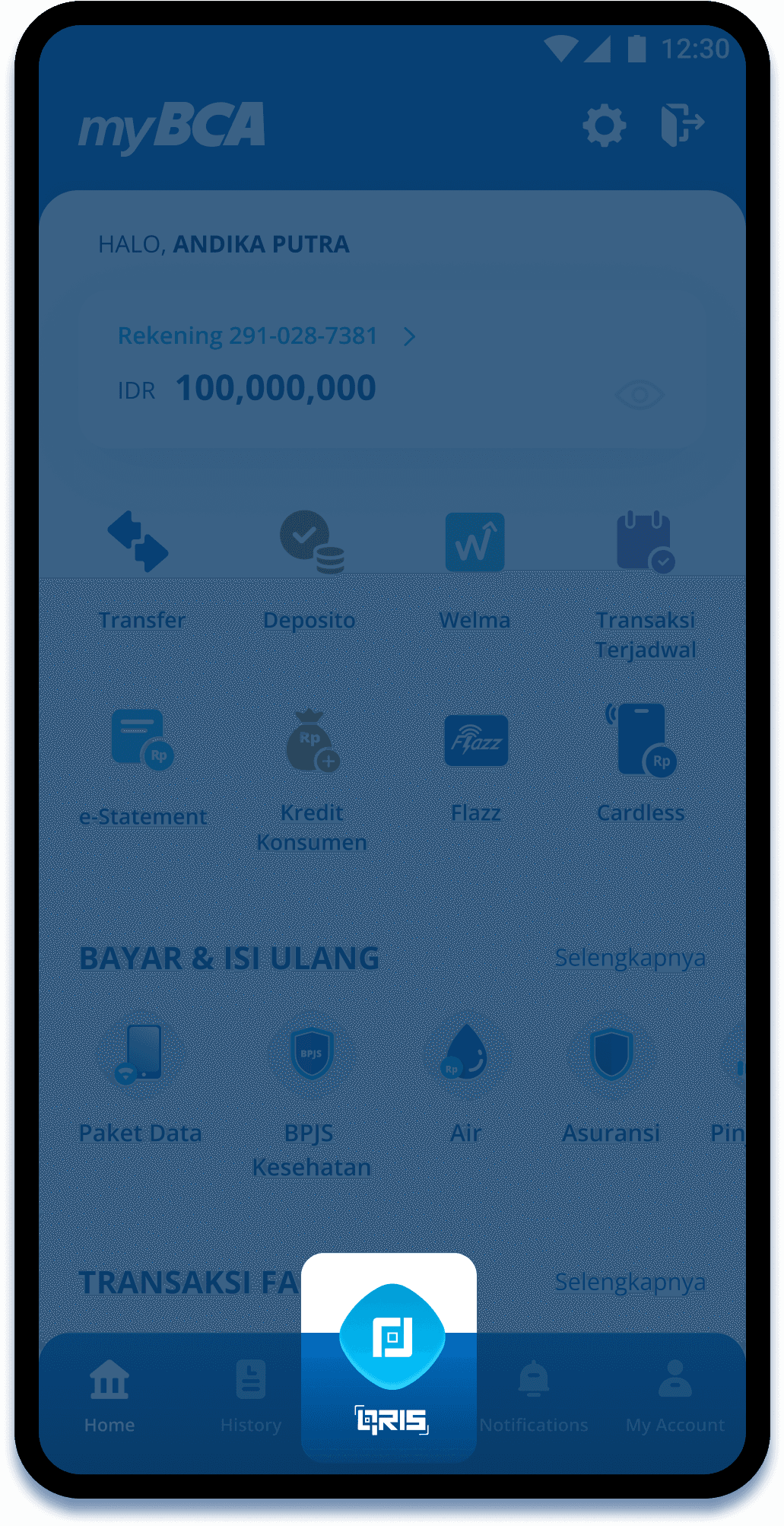The width and height of the screenshot is (784, 1526).
Task: Hide the account balance
Action: click(x=640, y=394)
